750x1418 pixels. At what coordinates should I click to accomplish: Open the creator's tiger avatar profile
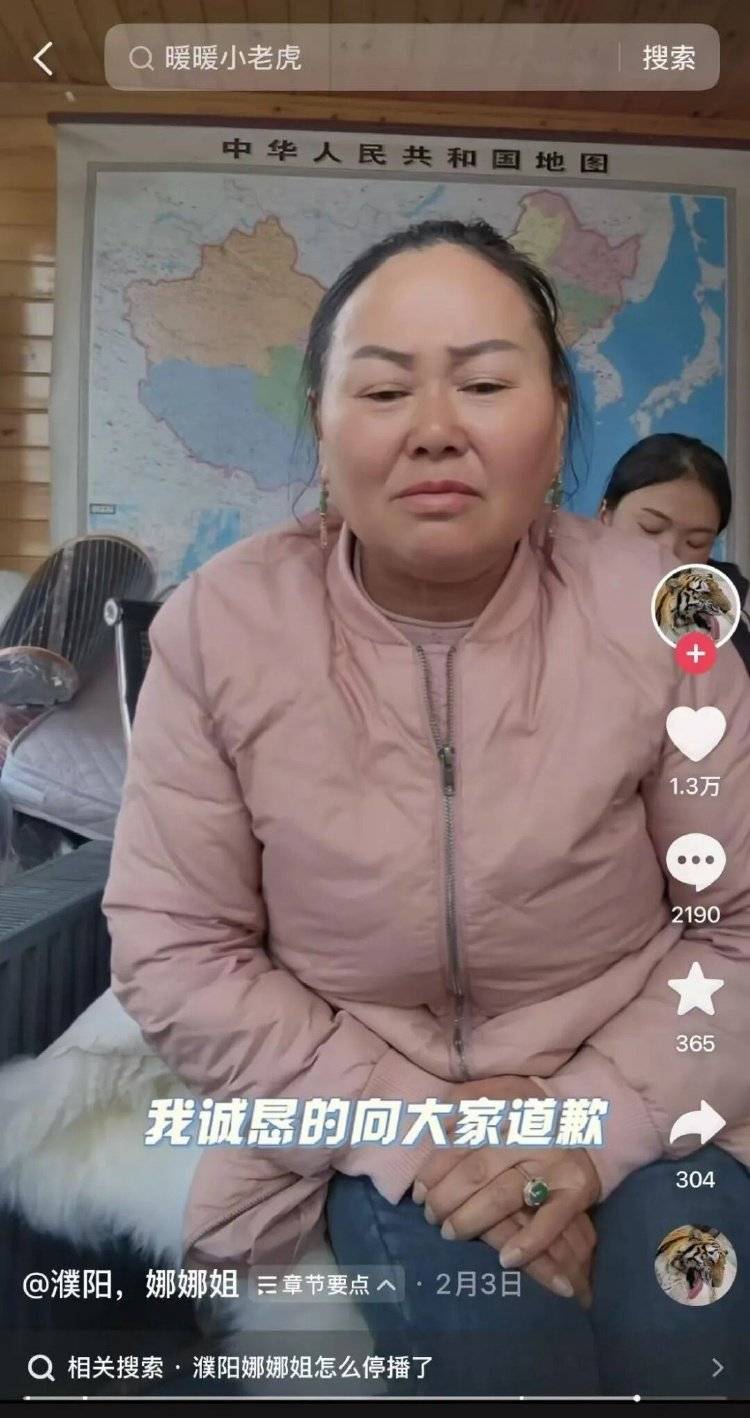coord(696,606)
